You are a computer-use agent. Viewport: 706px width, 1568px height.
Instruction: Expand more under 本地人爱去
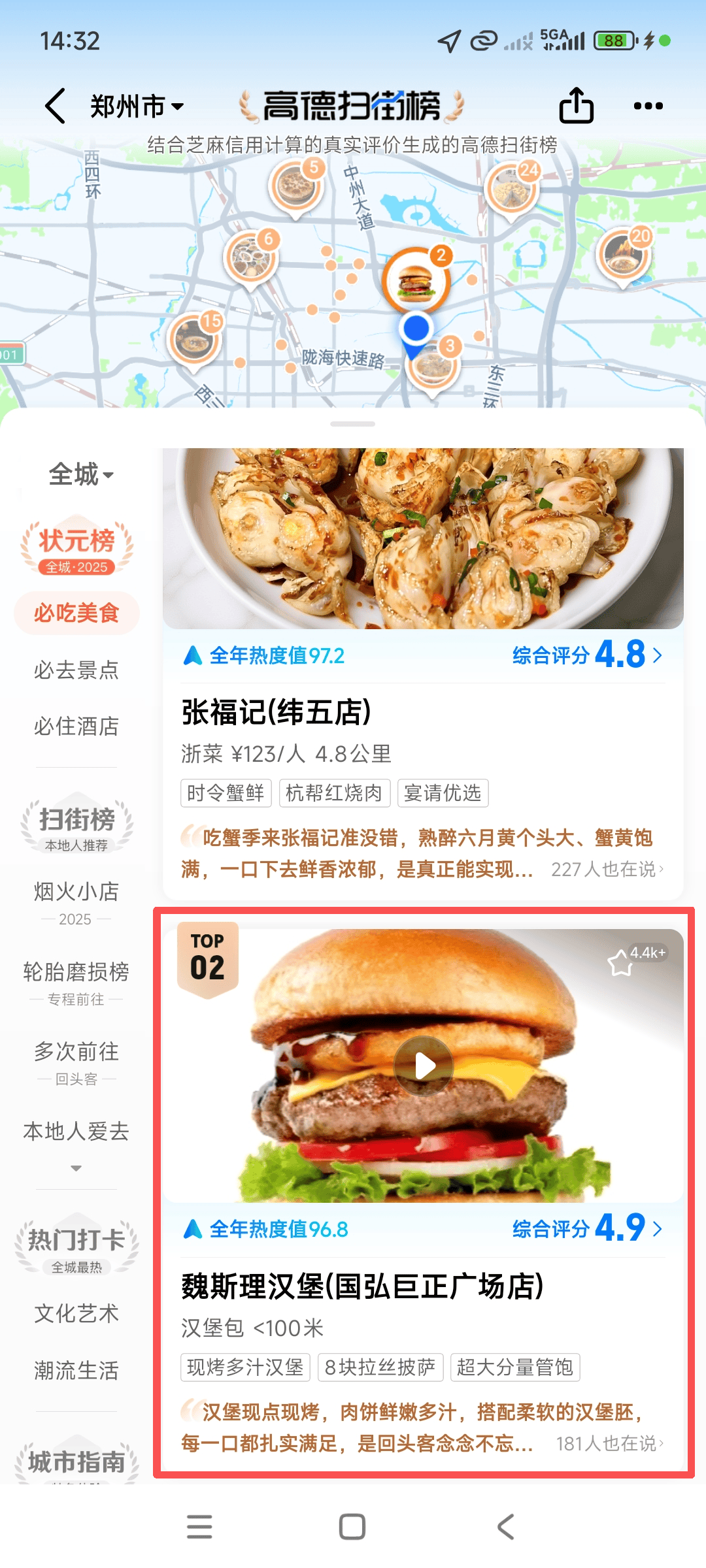pyautogui.click(x=76, y=1168)
